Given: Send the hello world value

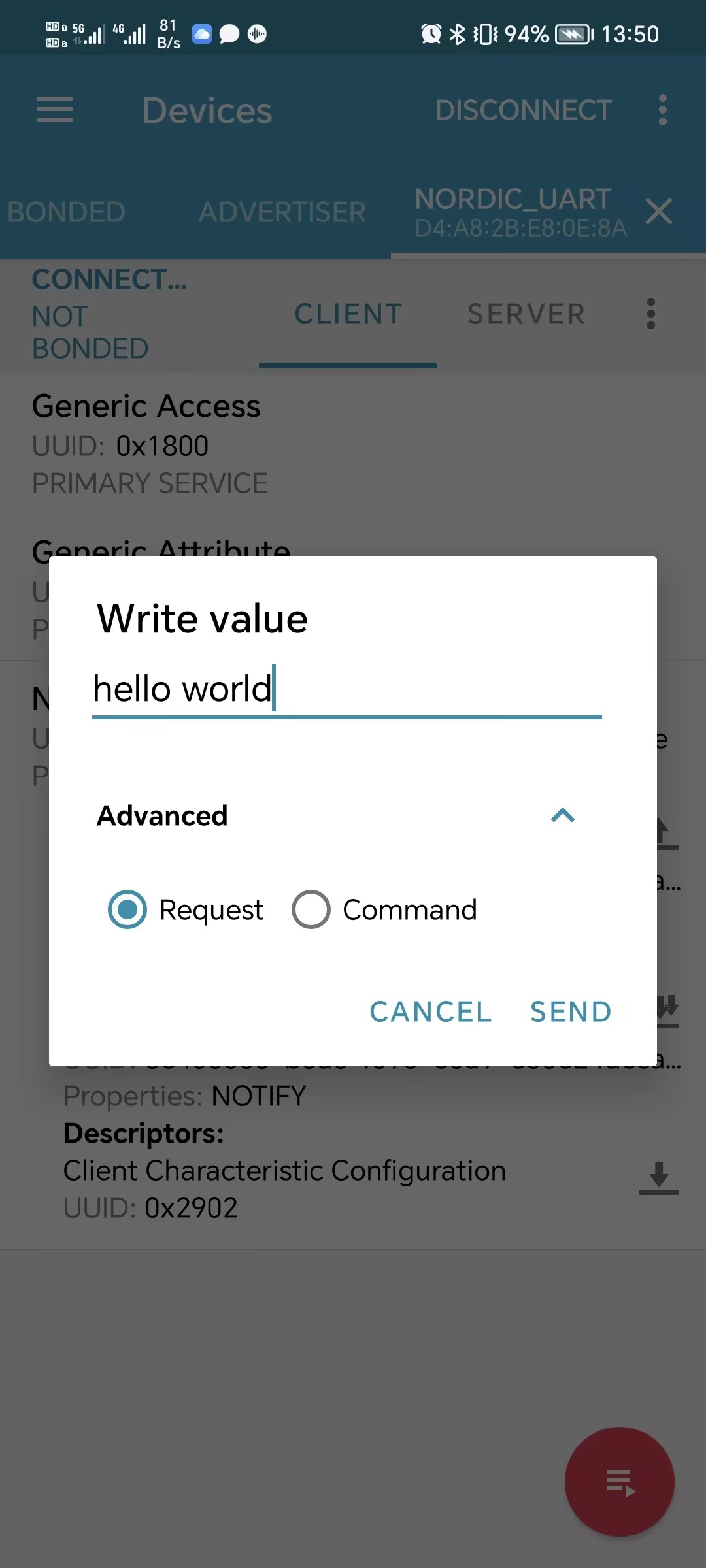Looking at the screenshot, I should (571, 1012).
